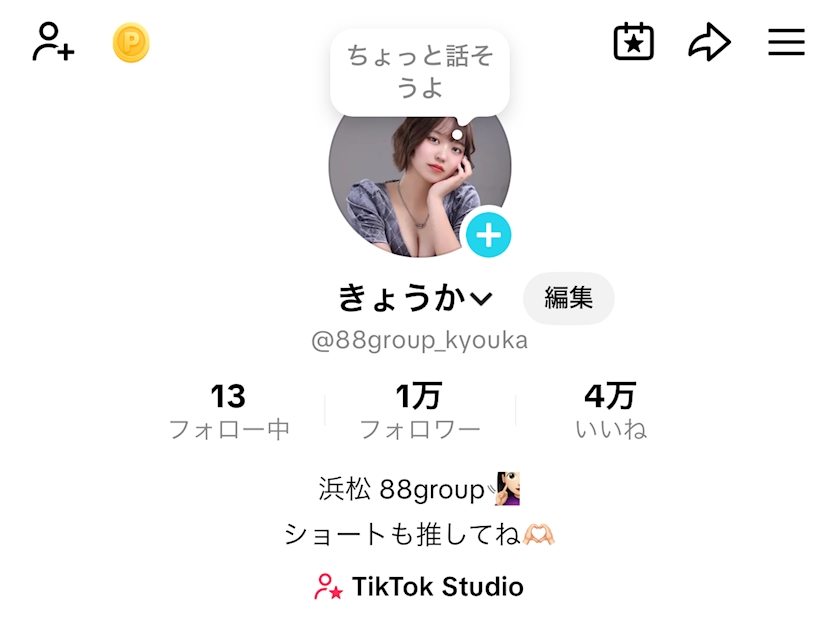Tap the gold coin rewards icon

pos(131,43)
